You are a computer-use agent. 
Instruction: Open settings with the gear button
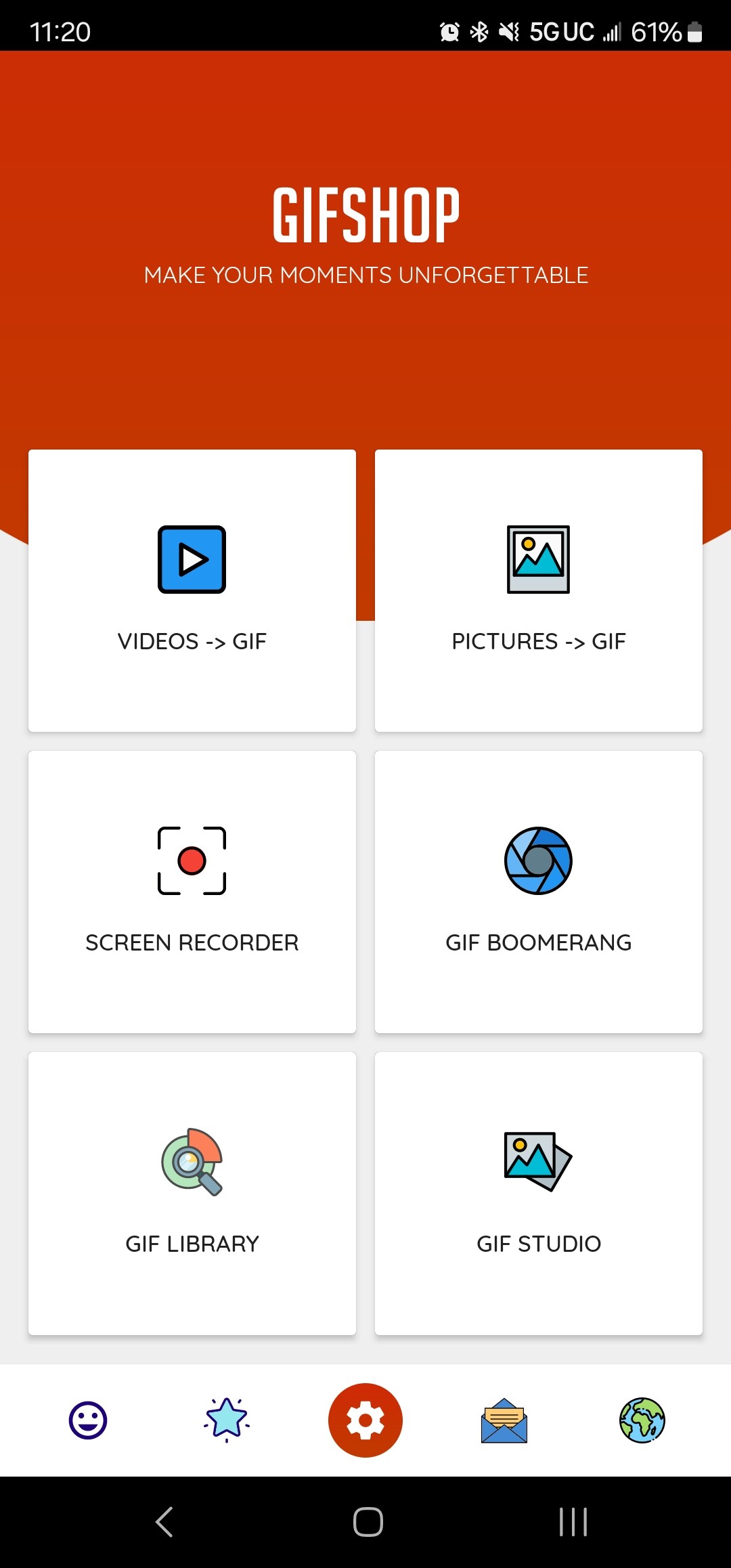[365, 1420]
